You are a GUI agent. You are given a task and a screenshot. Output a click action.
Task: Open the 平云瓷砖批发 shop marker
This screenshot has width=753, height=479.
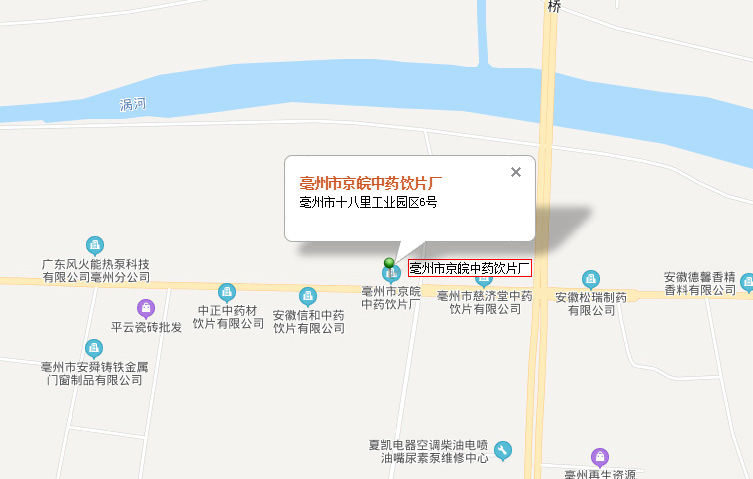click(147, 307)
